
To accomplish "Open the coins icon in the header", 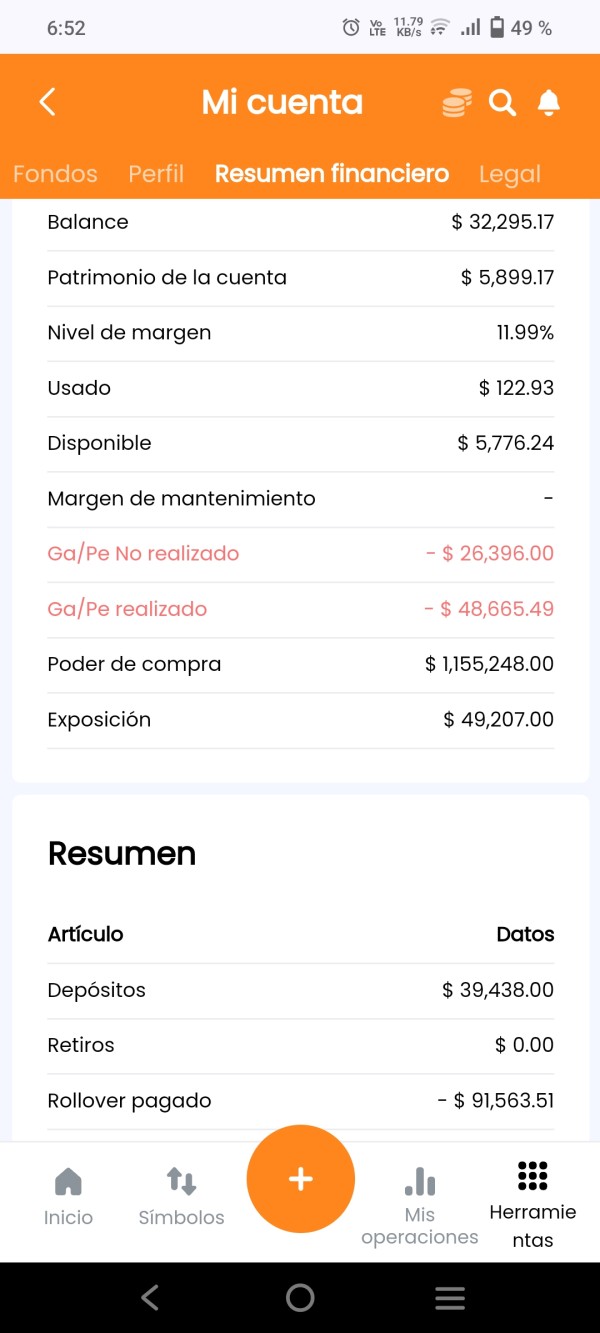I will tap(457, 103).
